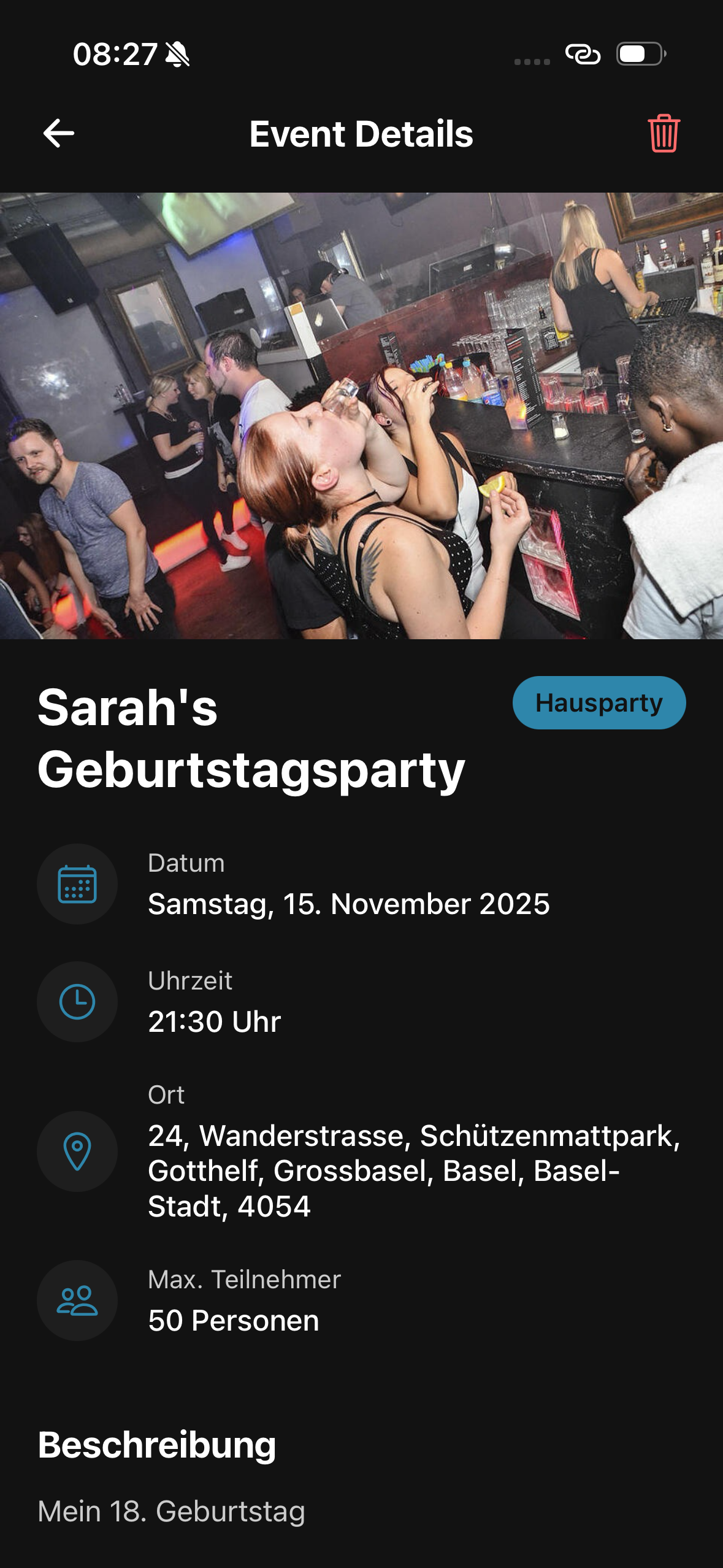Tap the back arrow icon
The height and width of the screenshot is (1568, 723).
pos(58,134)
